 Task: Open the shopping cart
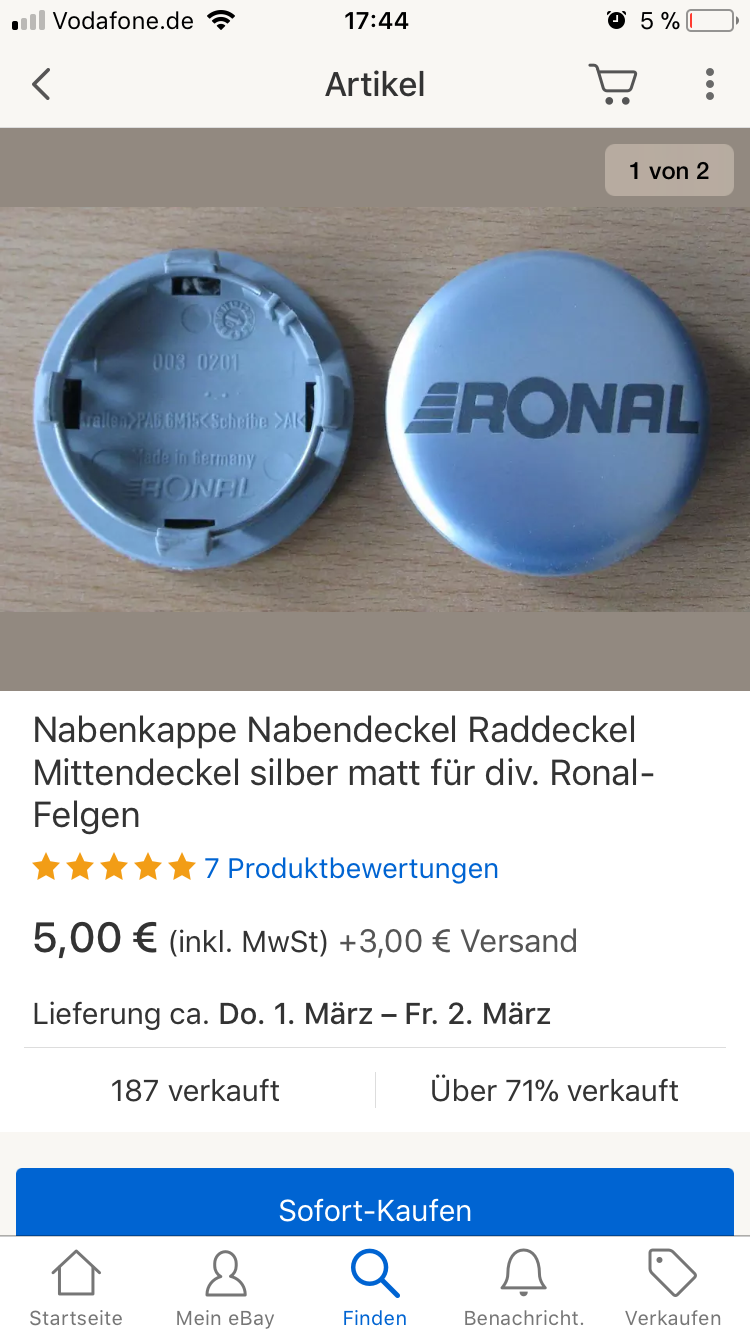pos(613,84)
